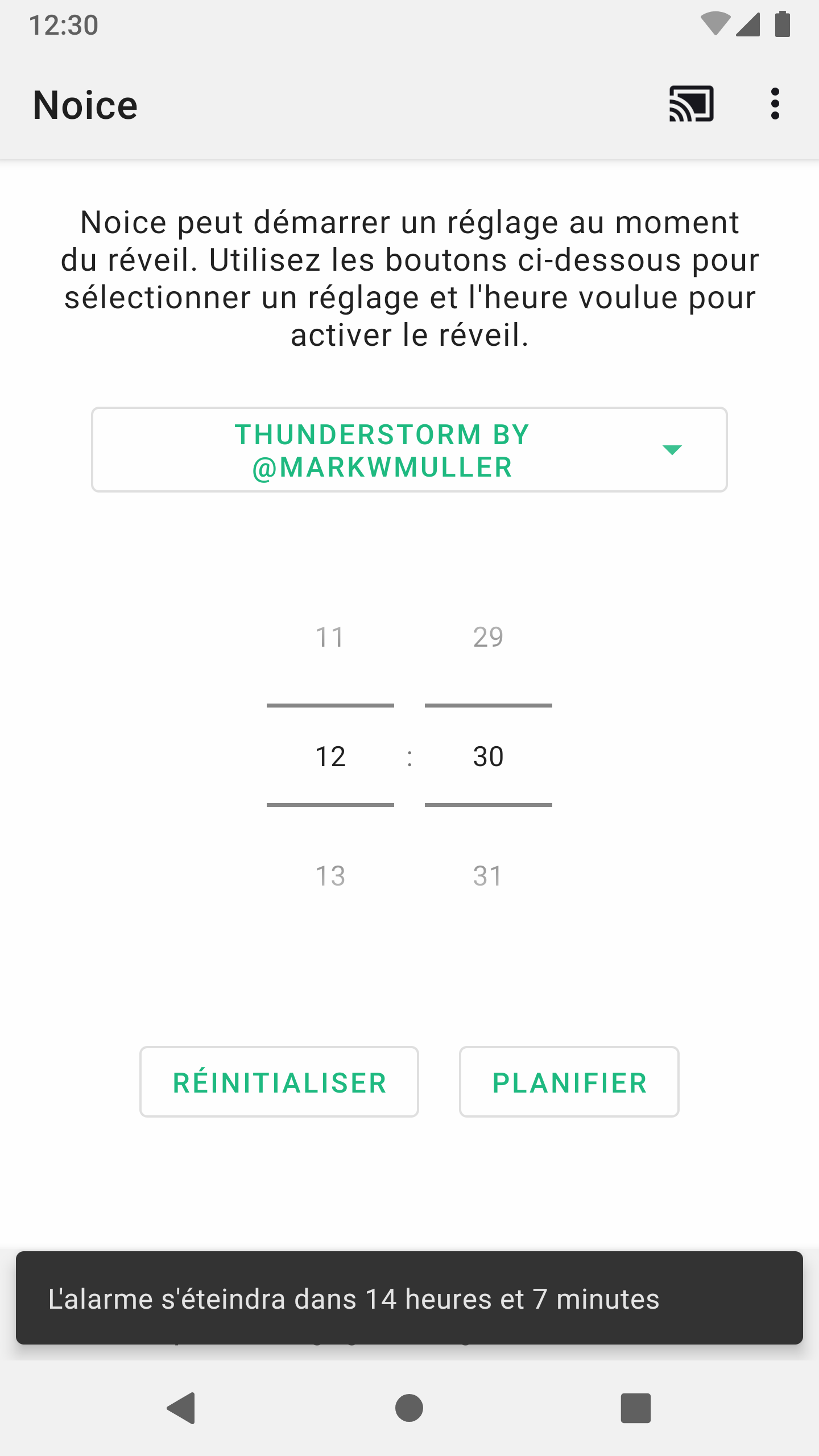Select hour 13 in the time picker

pos(330,876)
